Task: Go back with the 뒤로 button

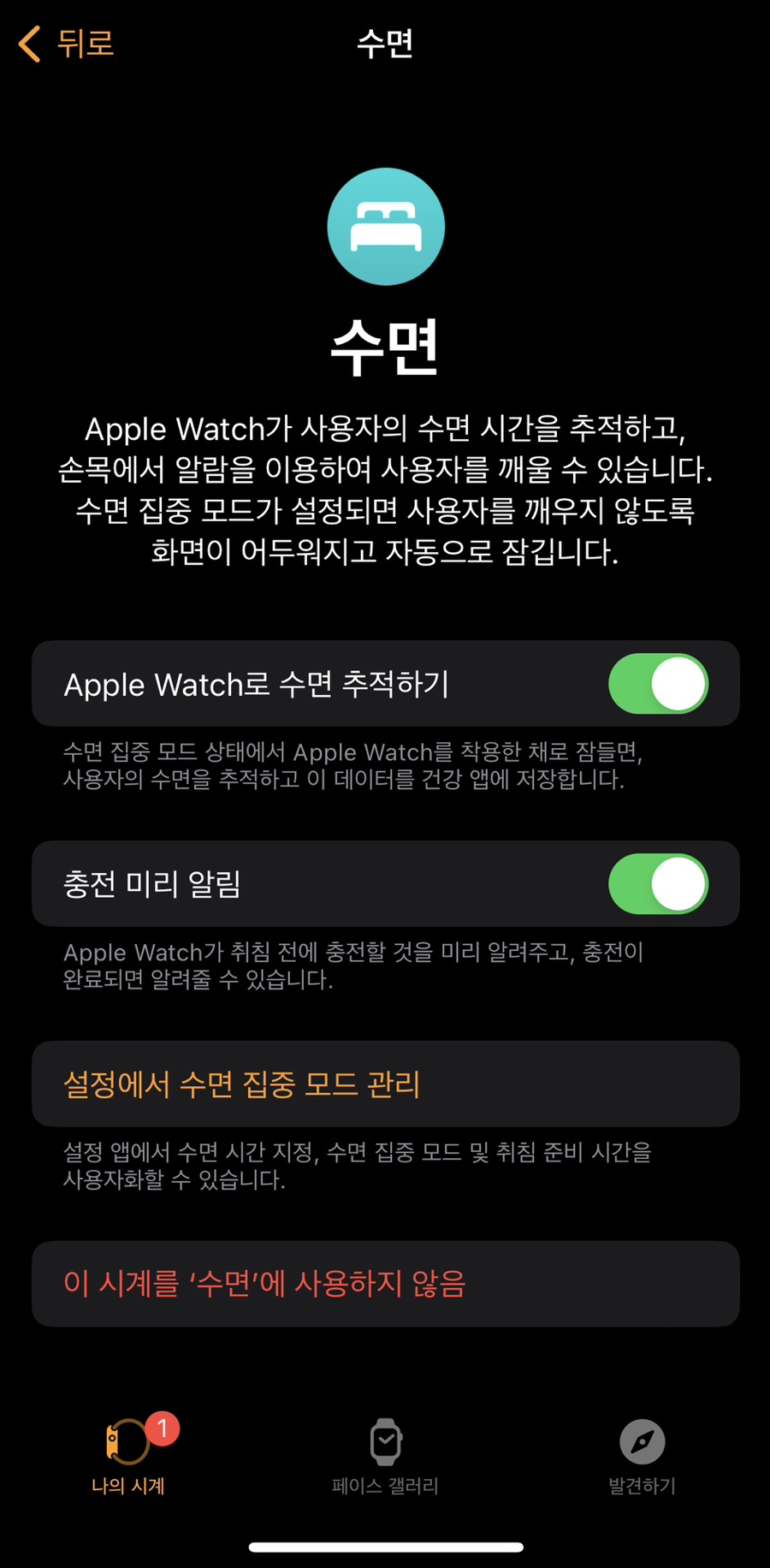Action: (x=66, y=44)
